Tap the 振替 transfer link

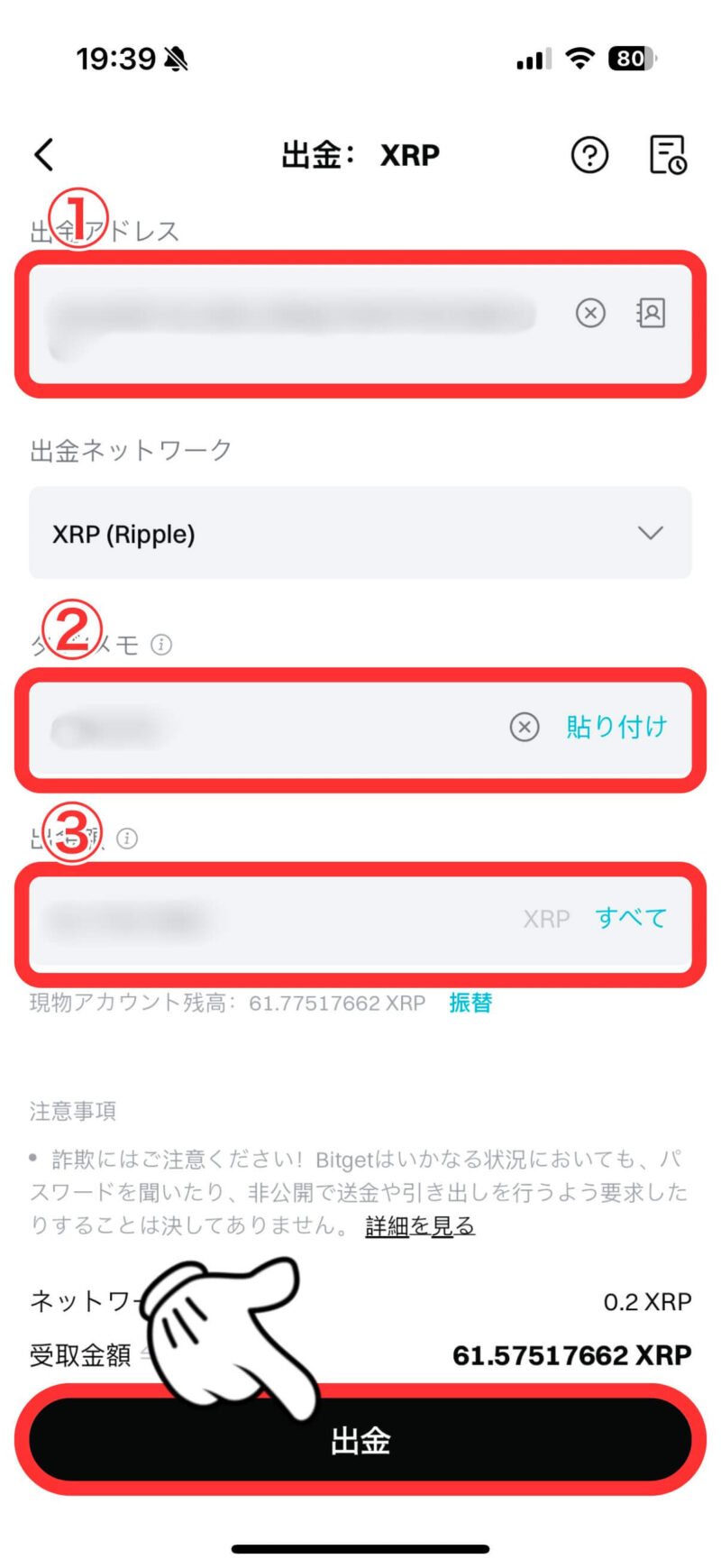pyautogui.click(x=470, y=1003)
